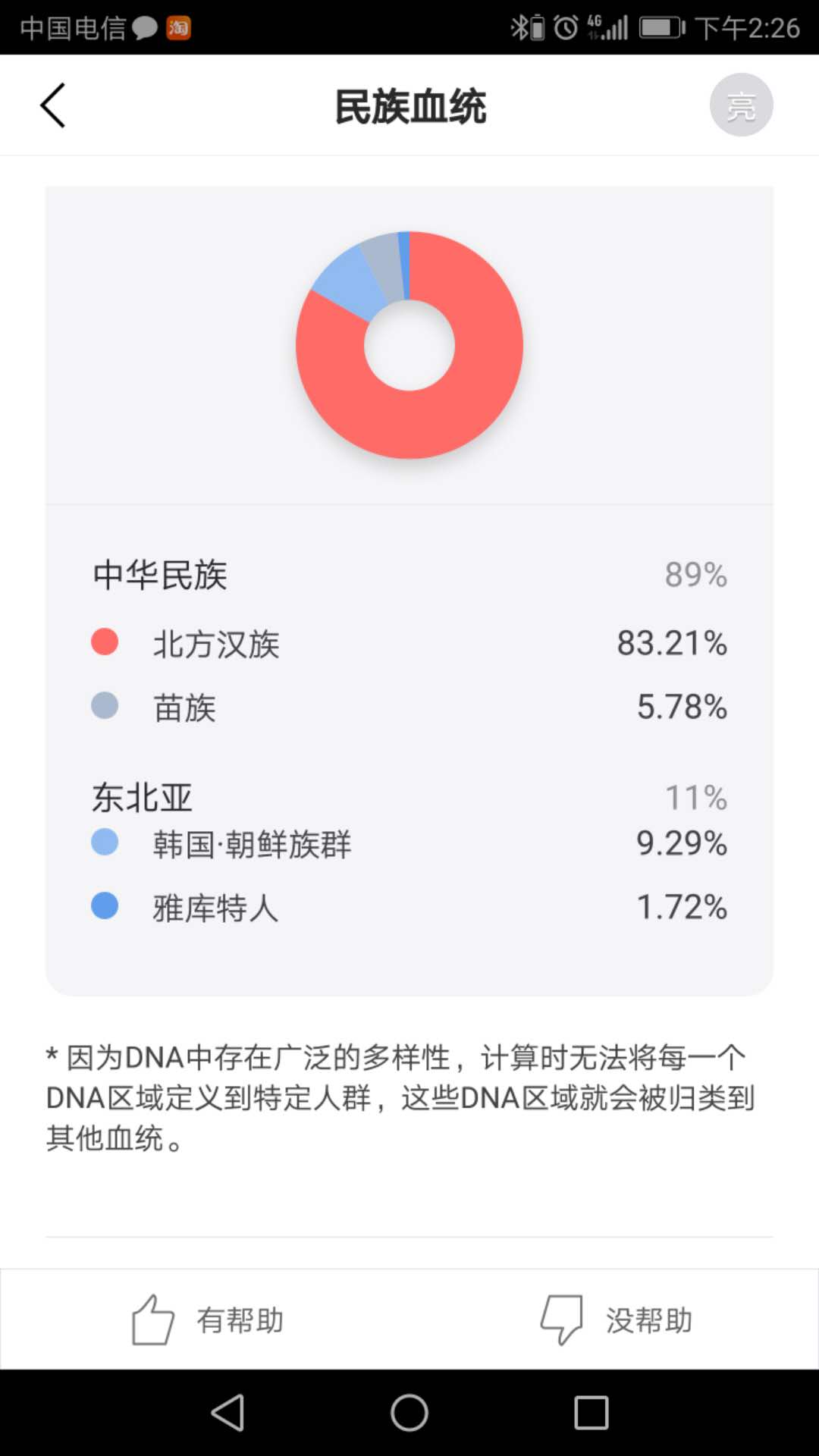Open recent apps from the navigation bar
The image size is (819, 1456).
(x=591, y=1413)
